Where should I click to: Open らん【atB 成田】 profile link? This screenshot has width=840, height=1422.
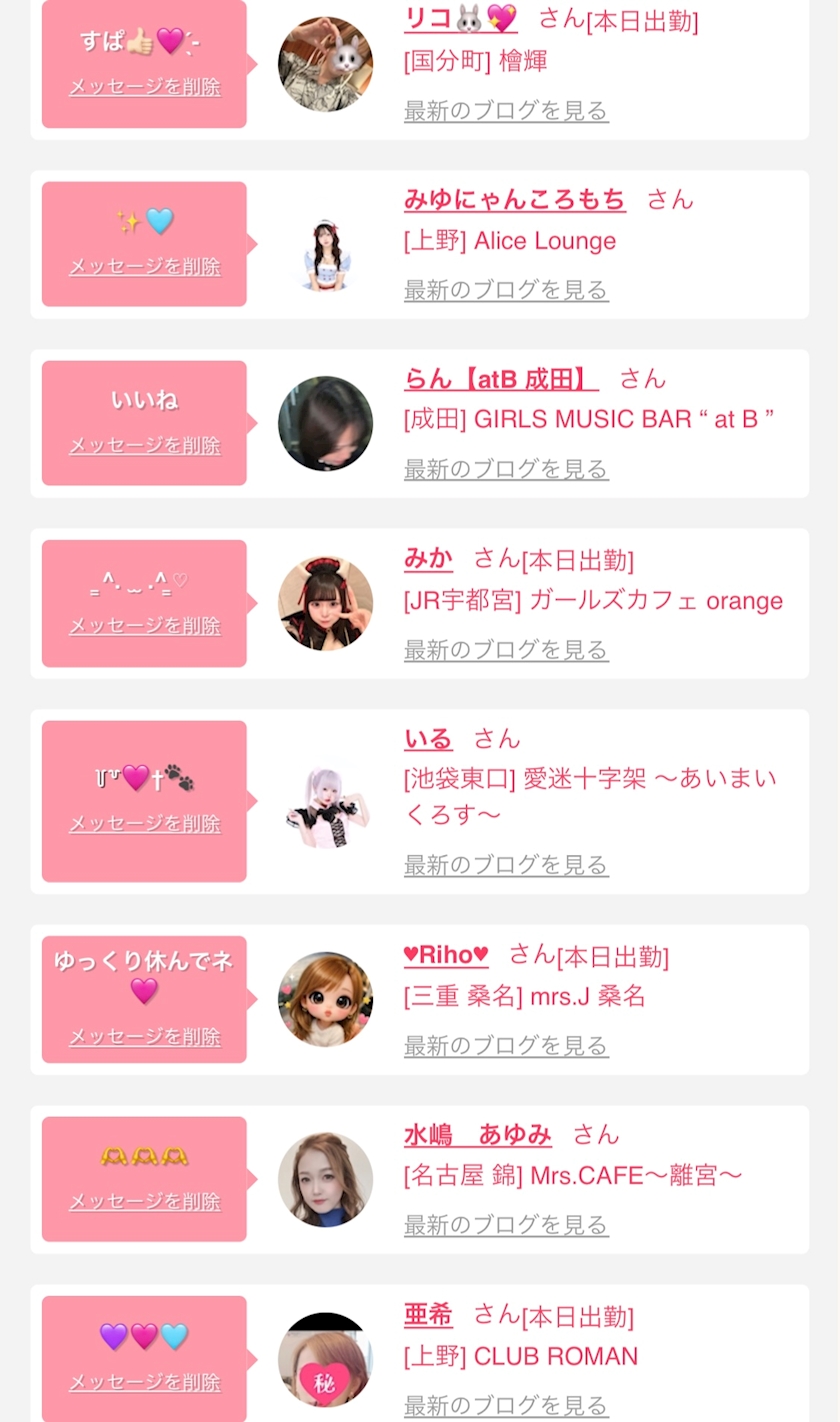point(501,378)
